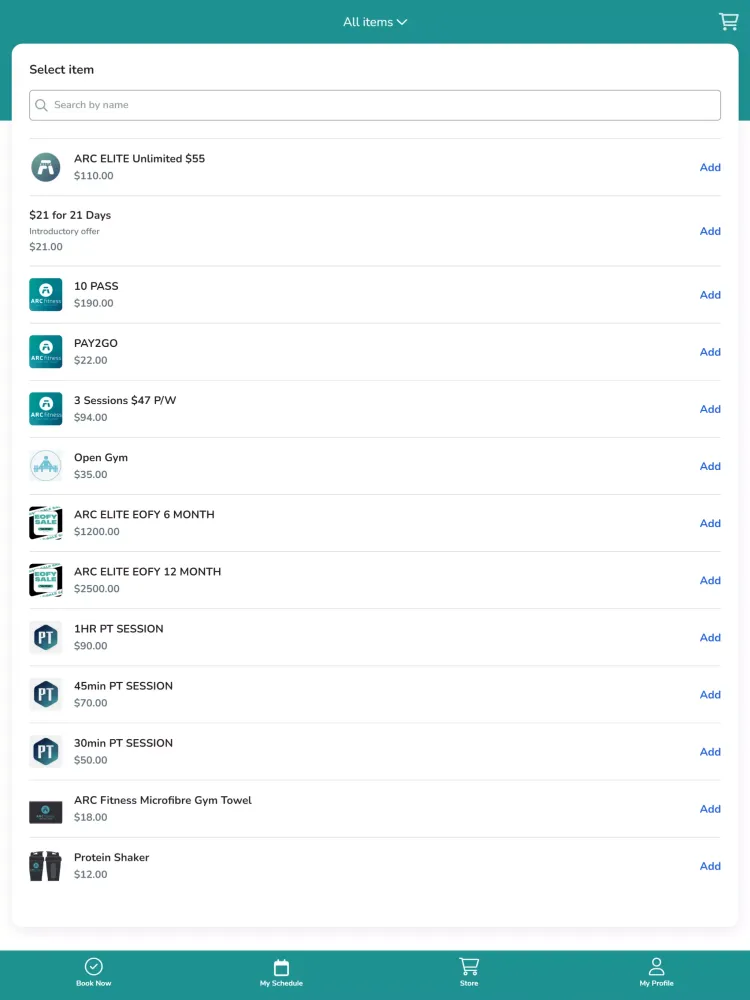
Task: Add the 30min PT SESSION
Action: [x=710, y=751]
